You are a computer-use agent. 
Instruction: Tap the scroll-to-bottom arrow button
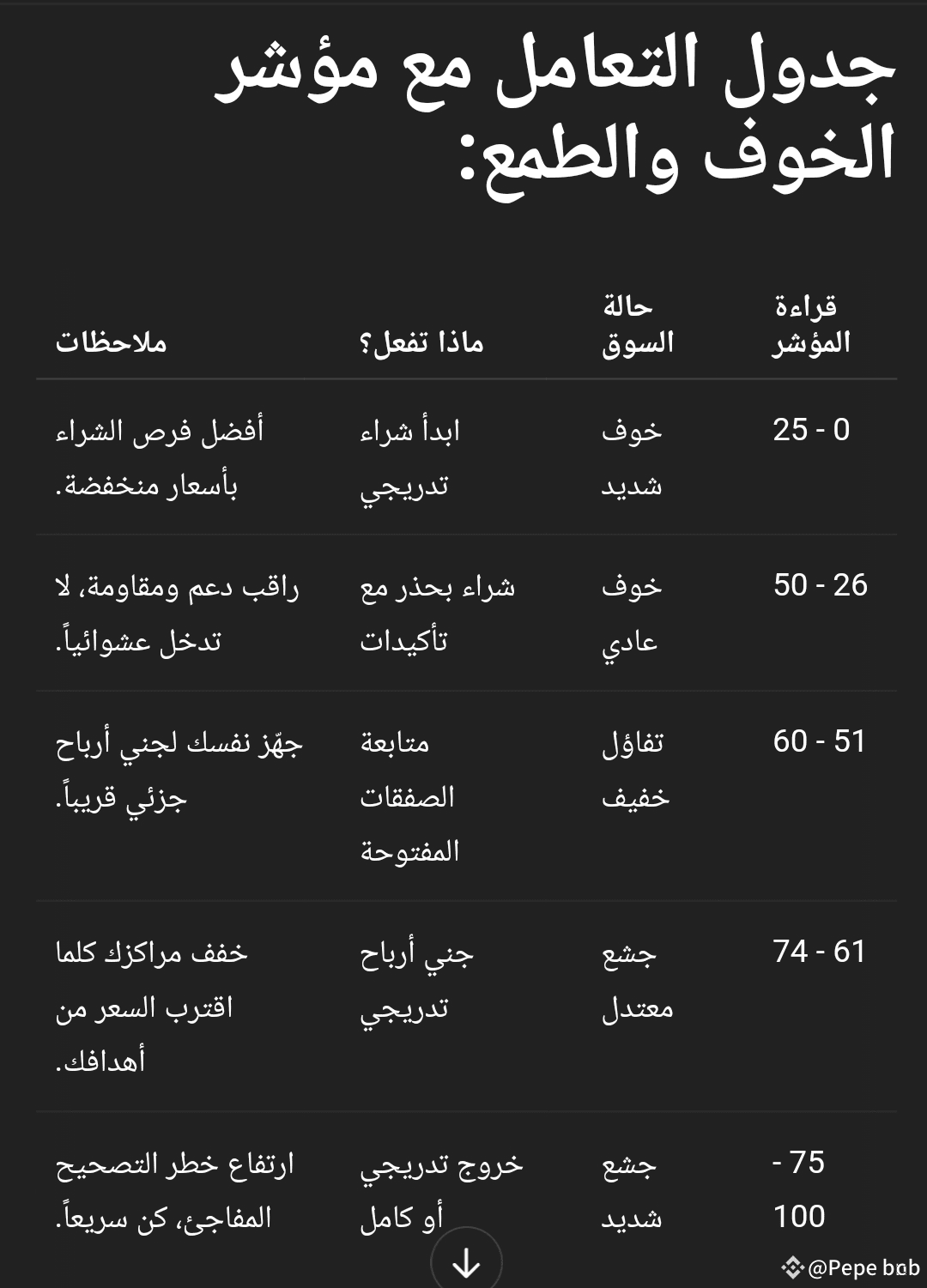[466, 1261]
